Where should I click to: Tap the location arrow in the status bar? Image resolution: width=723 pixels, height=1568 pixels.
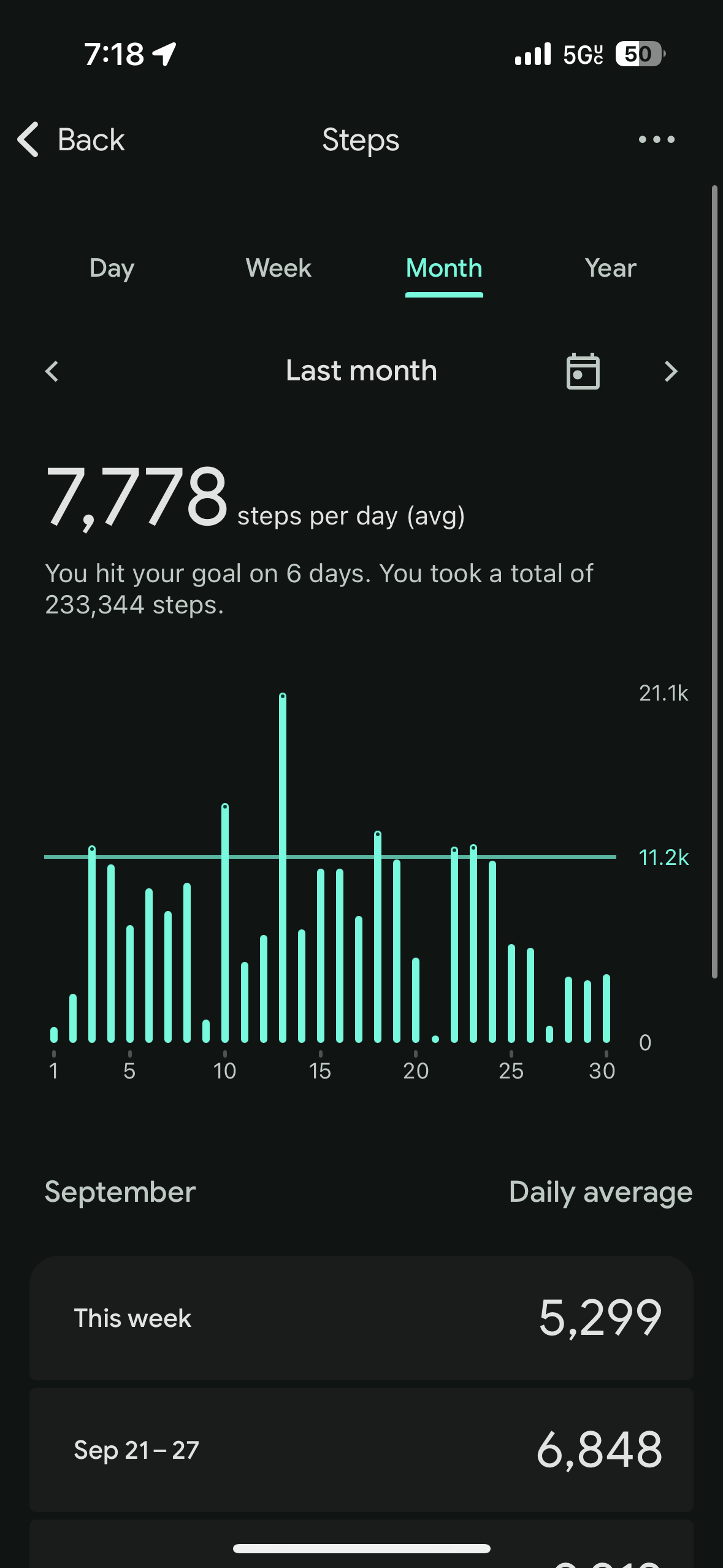point(163,53)
